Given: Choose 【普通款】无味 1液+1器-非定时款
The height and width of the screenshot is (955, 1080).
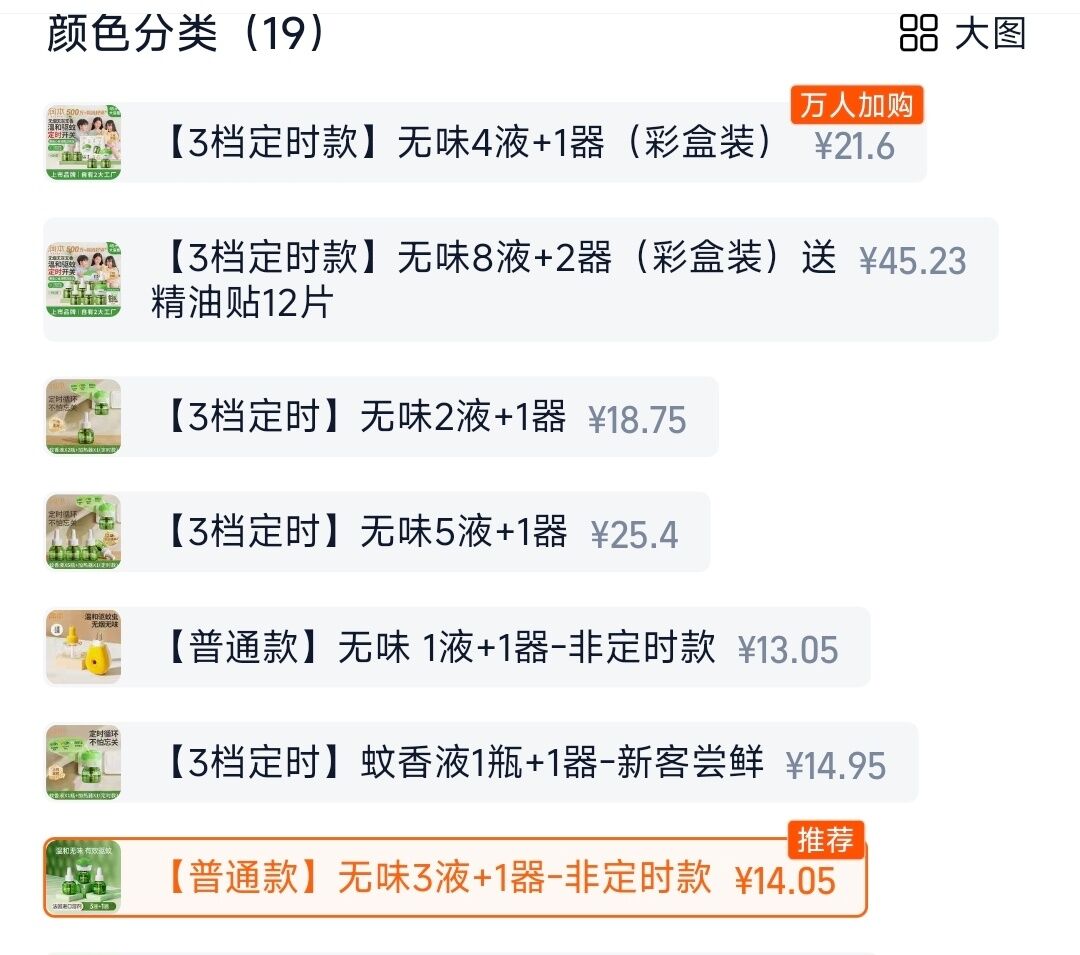Looking at the screenshot, I should click(x=456, y=647).
